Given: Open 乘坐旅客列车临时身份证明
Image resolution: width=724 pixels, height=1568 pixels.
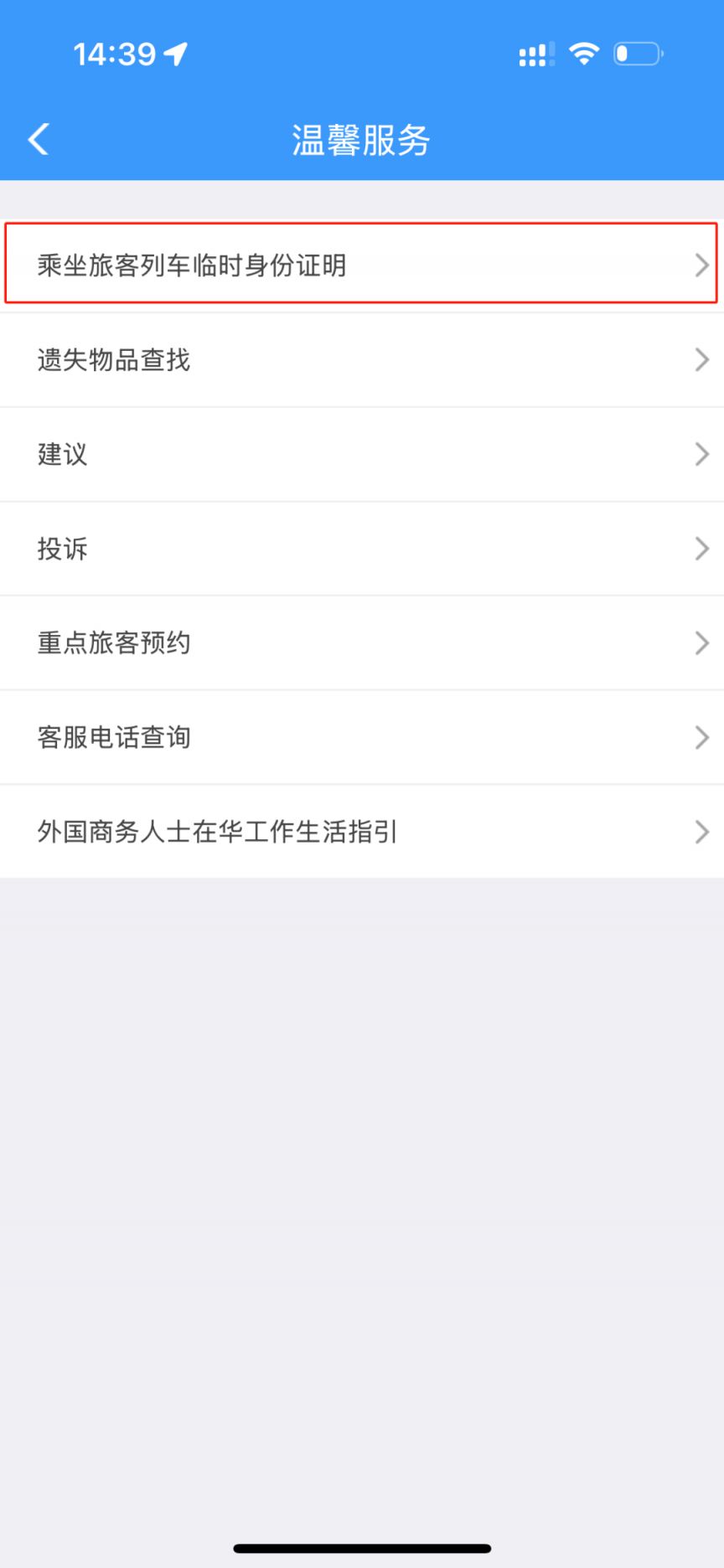Looking at the screenshot, I should click(x=362, y=265).
